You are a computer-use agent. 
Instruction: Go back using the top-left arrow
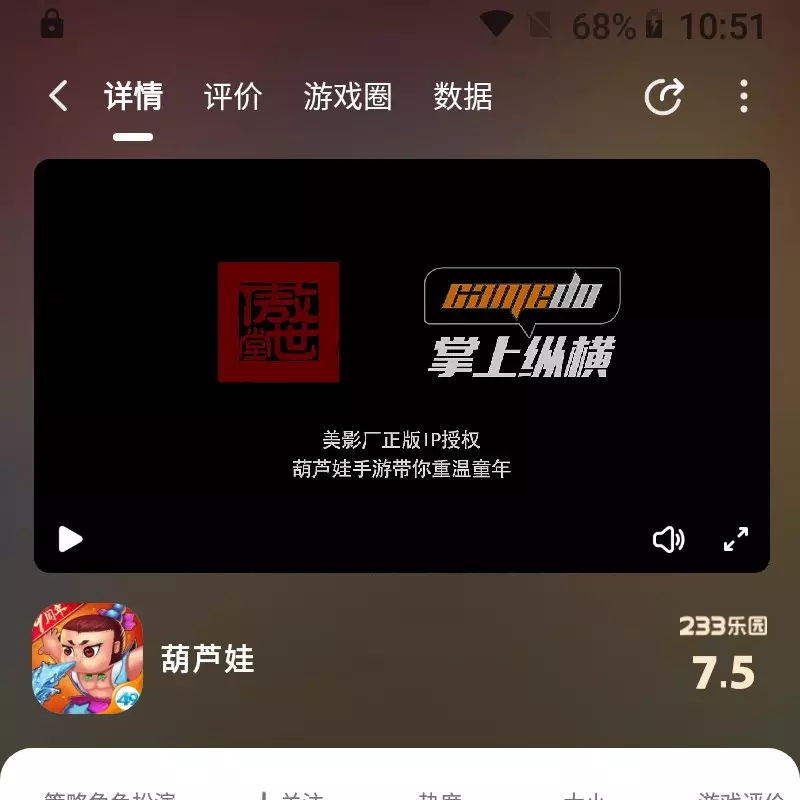tap(58, 97)
